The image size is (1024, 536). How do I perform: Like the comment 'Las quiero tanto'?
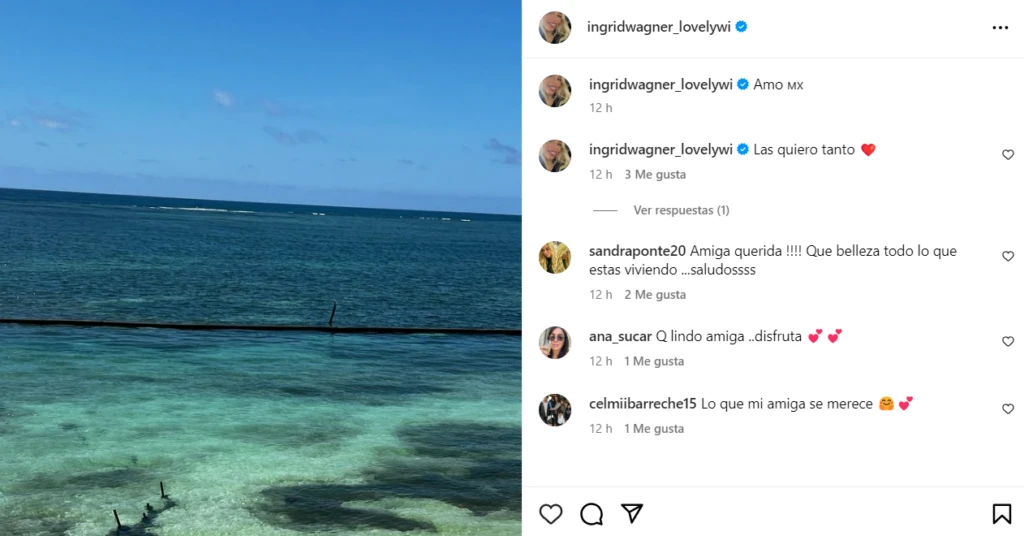(1008, 155)
